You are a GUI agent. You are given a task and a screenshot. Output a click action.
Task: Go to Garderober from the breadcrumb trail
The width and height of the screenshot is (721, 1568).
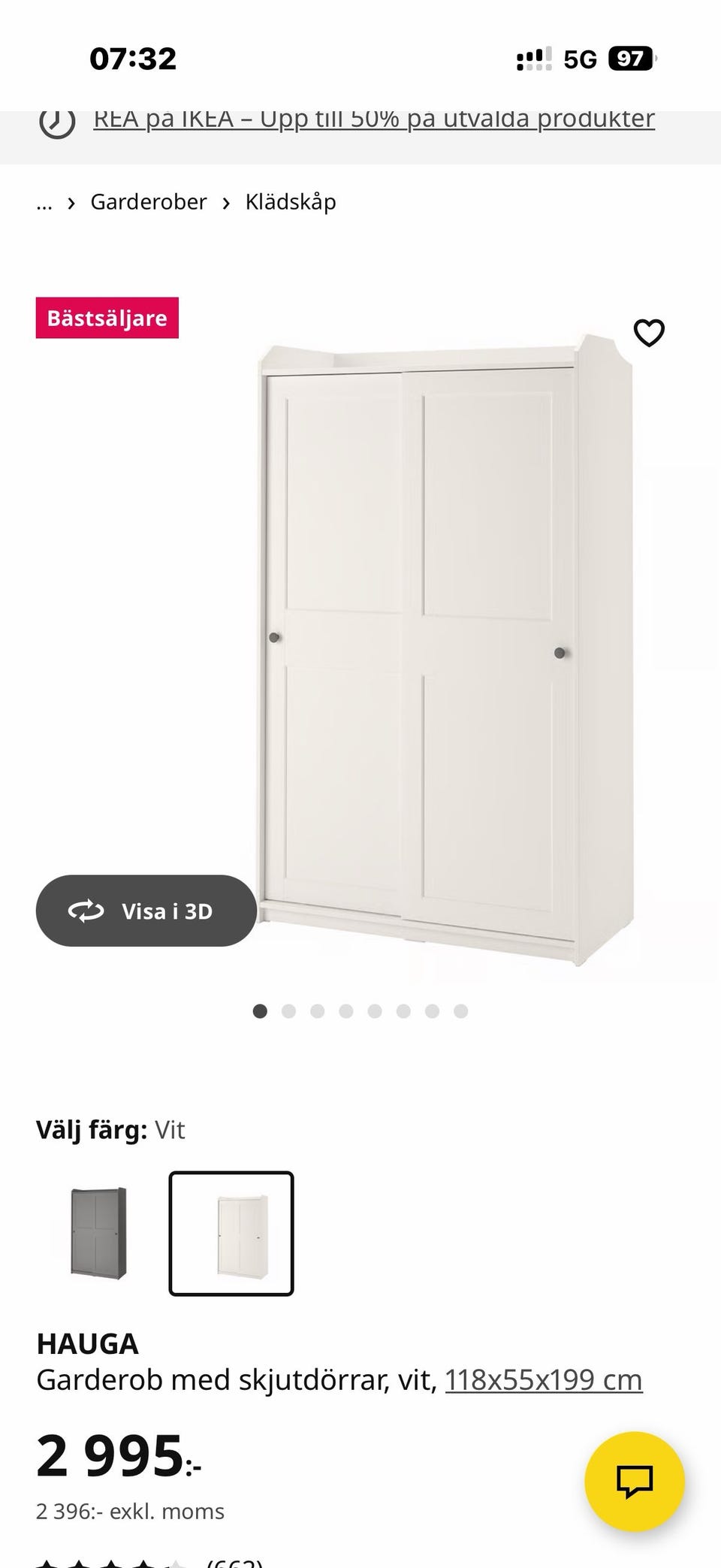[x=149, y=202]
